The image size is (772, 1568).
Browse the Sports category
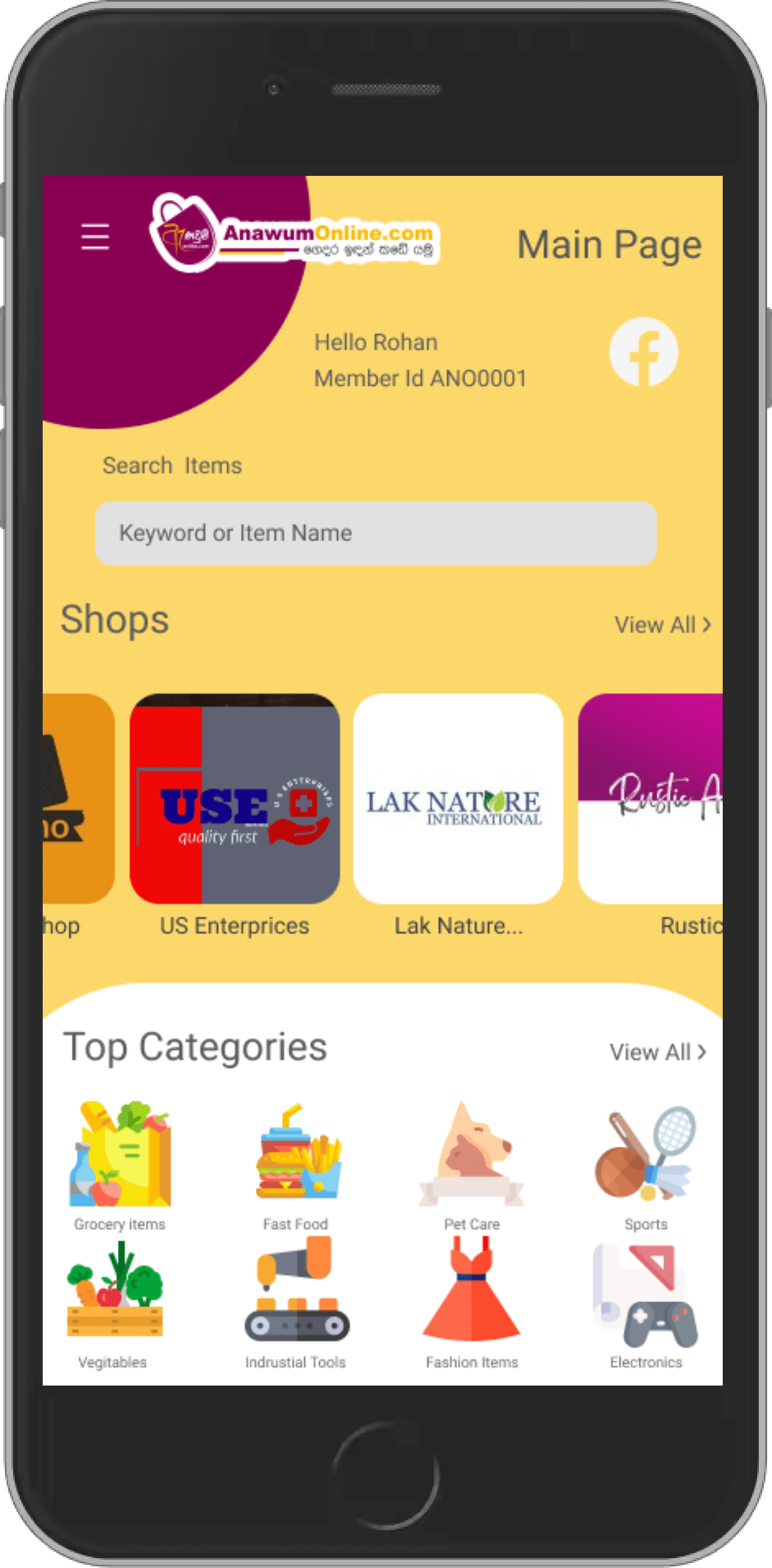[646, 1155]
